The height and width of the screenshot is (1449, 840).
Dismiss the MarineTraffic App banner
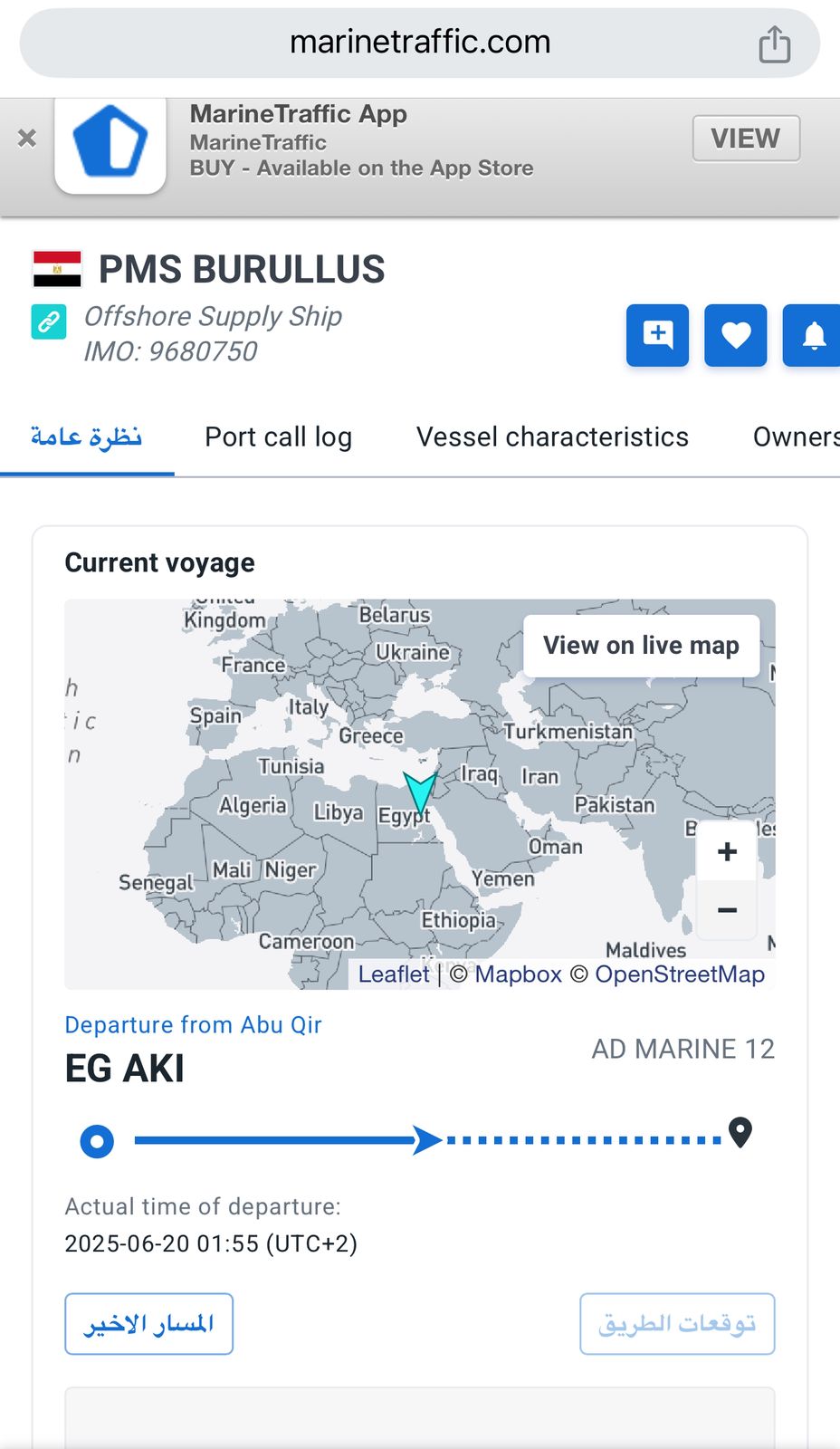27,138
